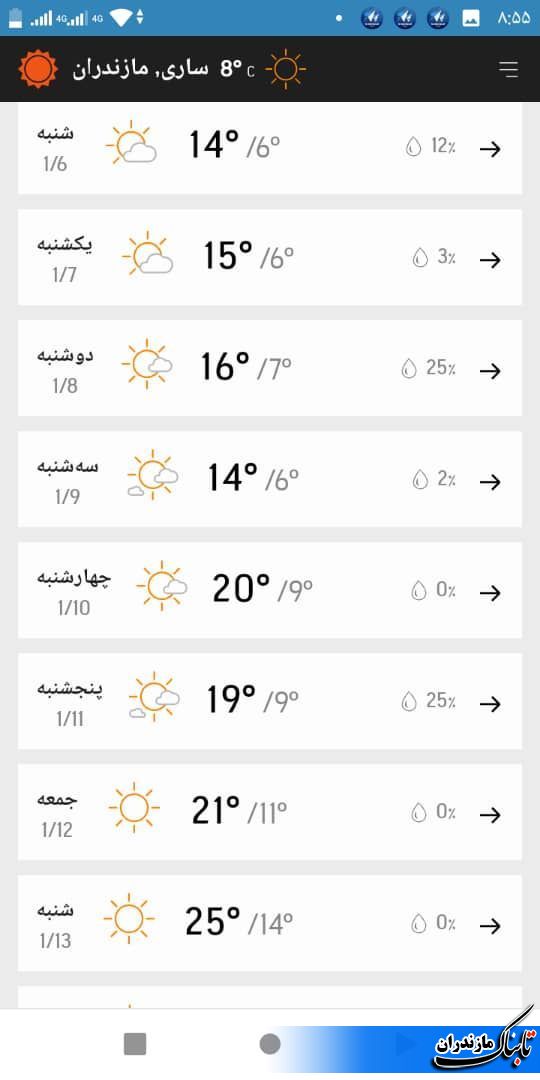Tap the orange sun logo in the header

pyautogui.click(x=37, y=69)
